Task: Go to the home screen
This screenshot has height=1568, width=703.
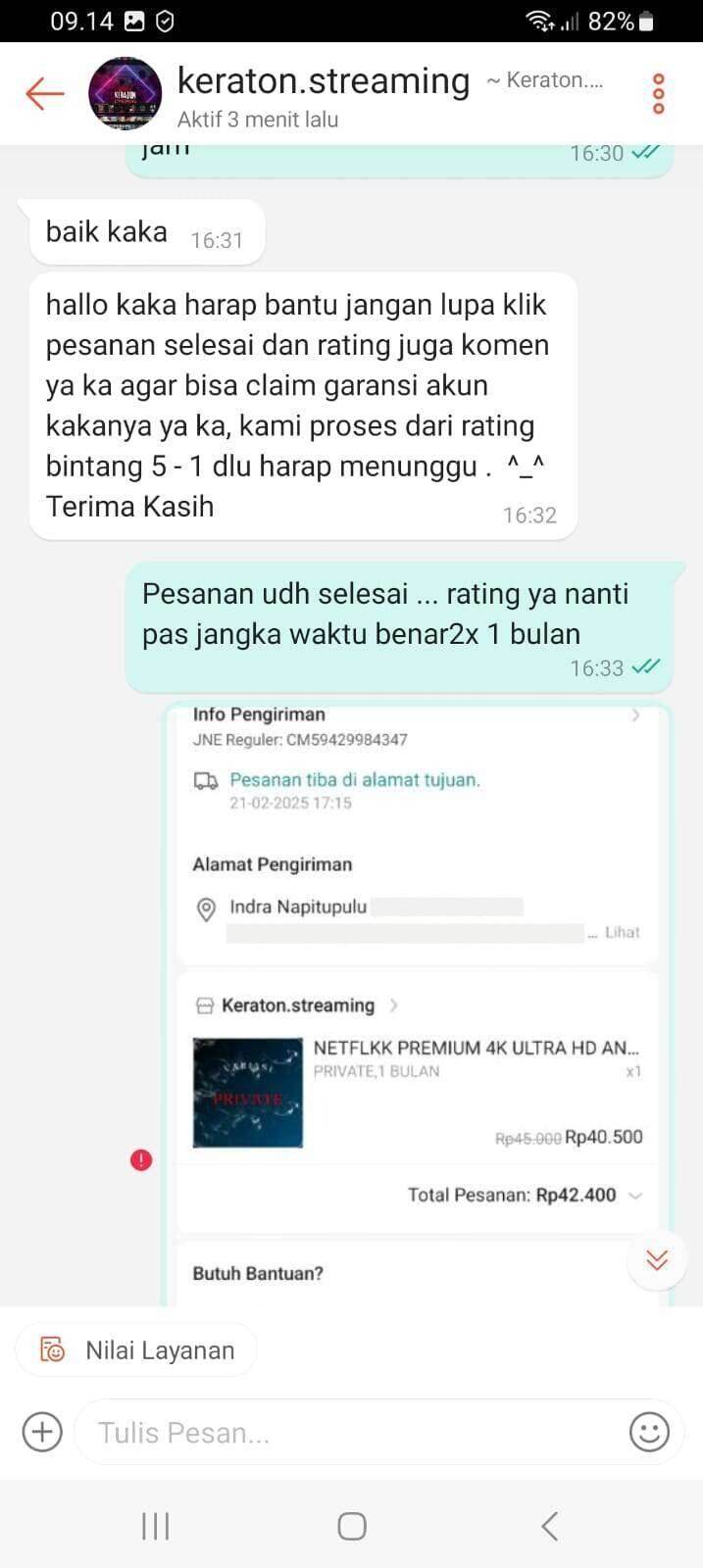Action: pyautogui.click(x=352, y=1526)
